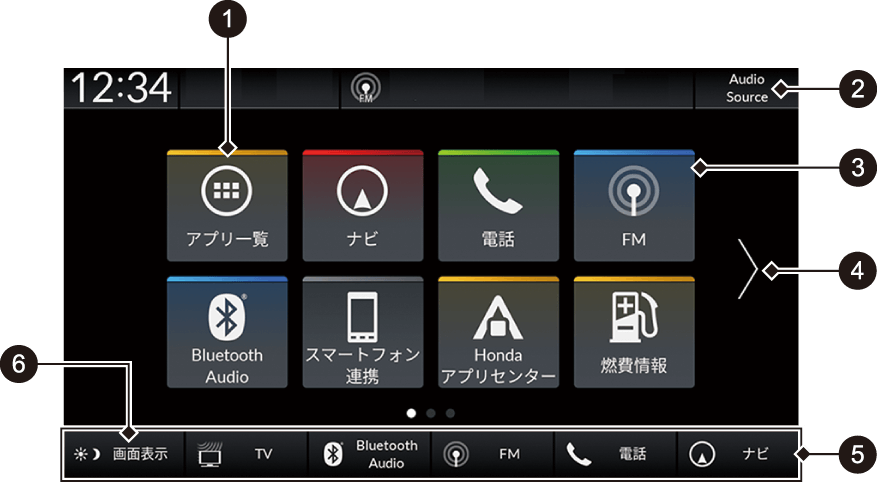877x484 pixels.
Task: Open the アプリ一覧 app list tile
Action: 227,205
